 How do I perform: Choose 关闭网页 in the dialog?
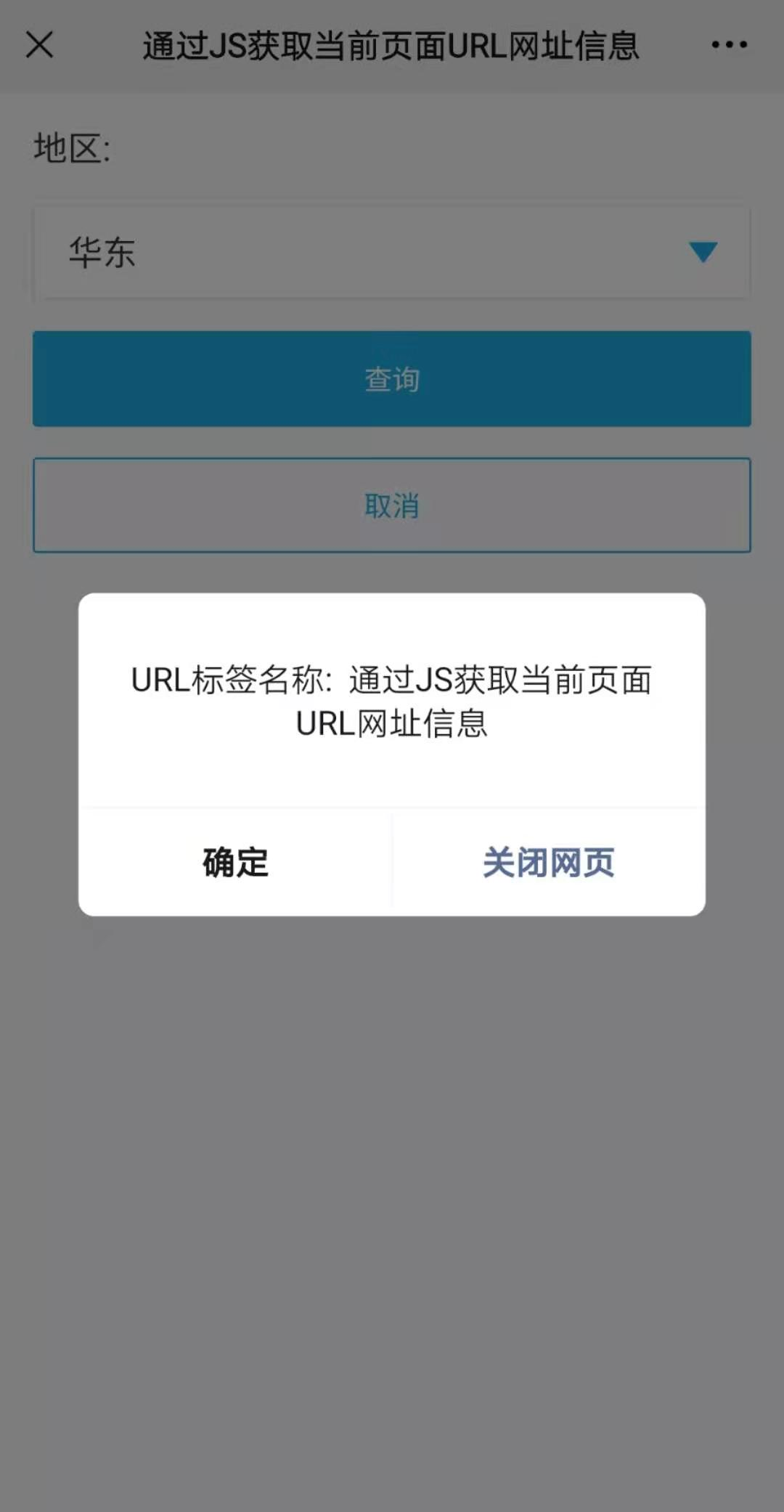point(549,862)
